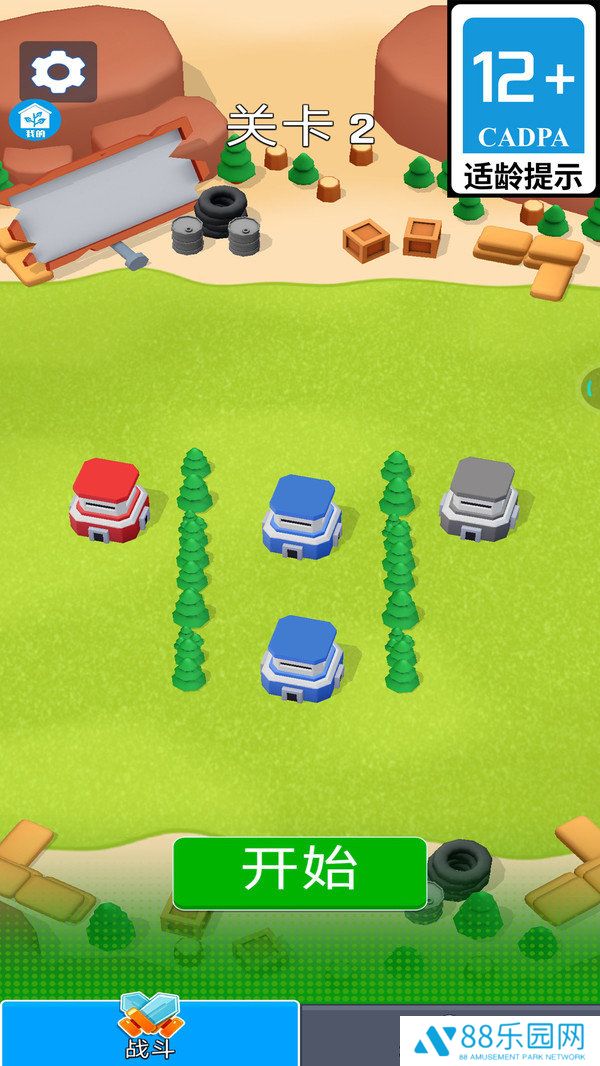Start the level with 开始
The image size is (600, 1066).
coord(299,871)
